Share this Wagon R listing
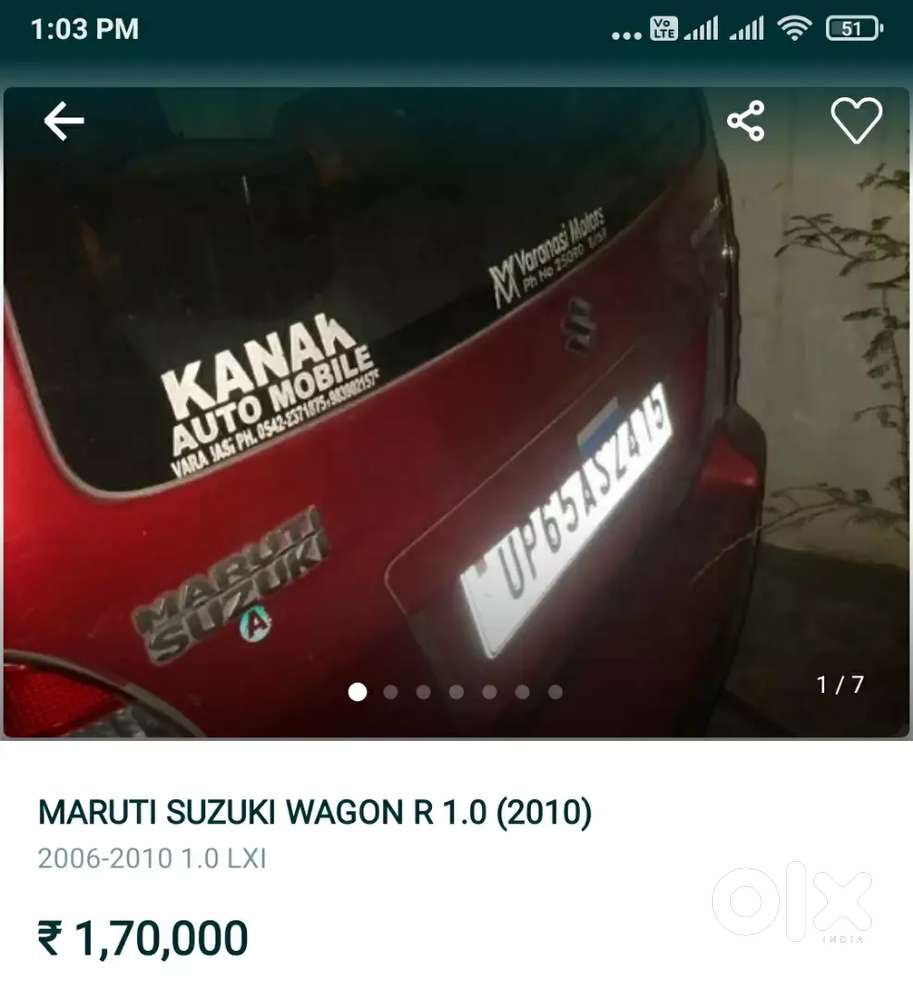 [x=745, y=121]
